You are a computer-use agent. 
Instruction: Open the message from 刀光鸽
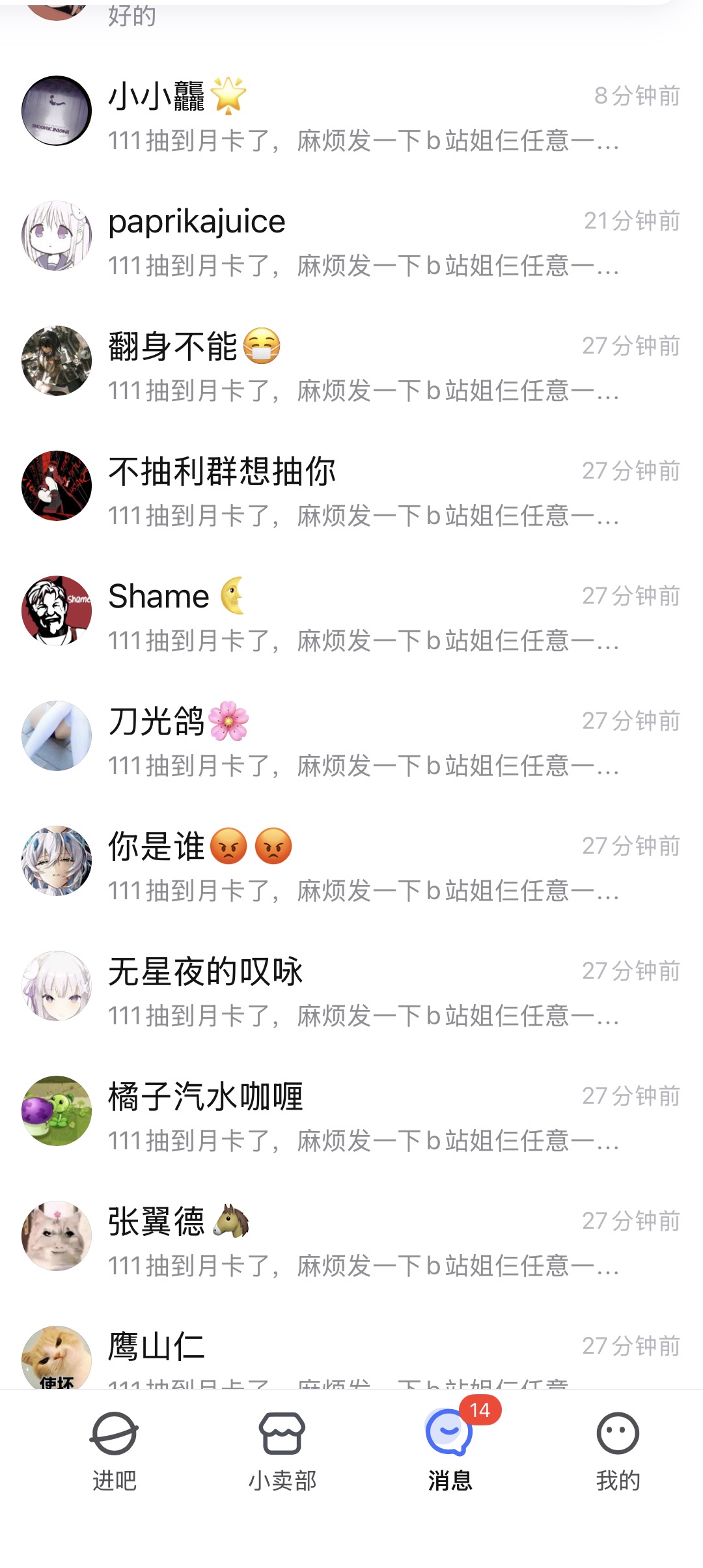tap(351, 742)
